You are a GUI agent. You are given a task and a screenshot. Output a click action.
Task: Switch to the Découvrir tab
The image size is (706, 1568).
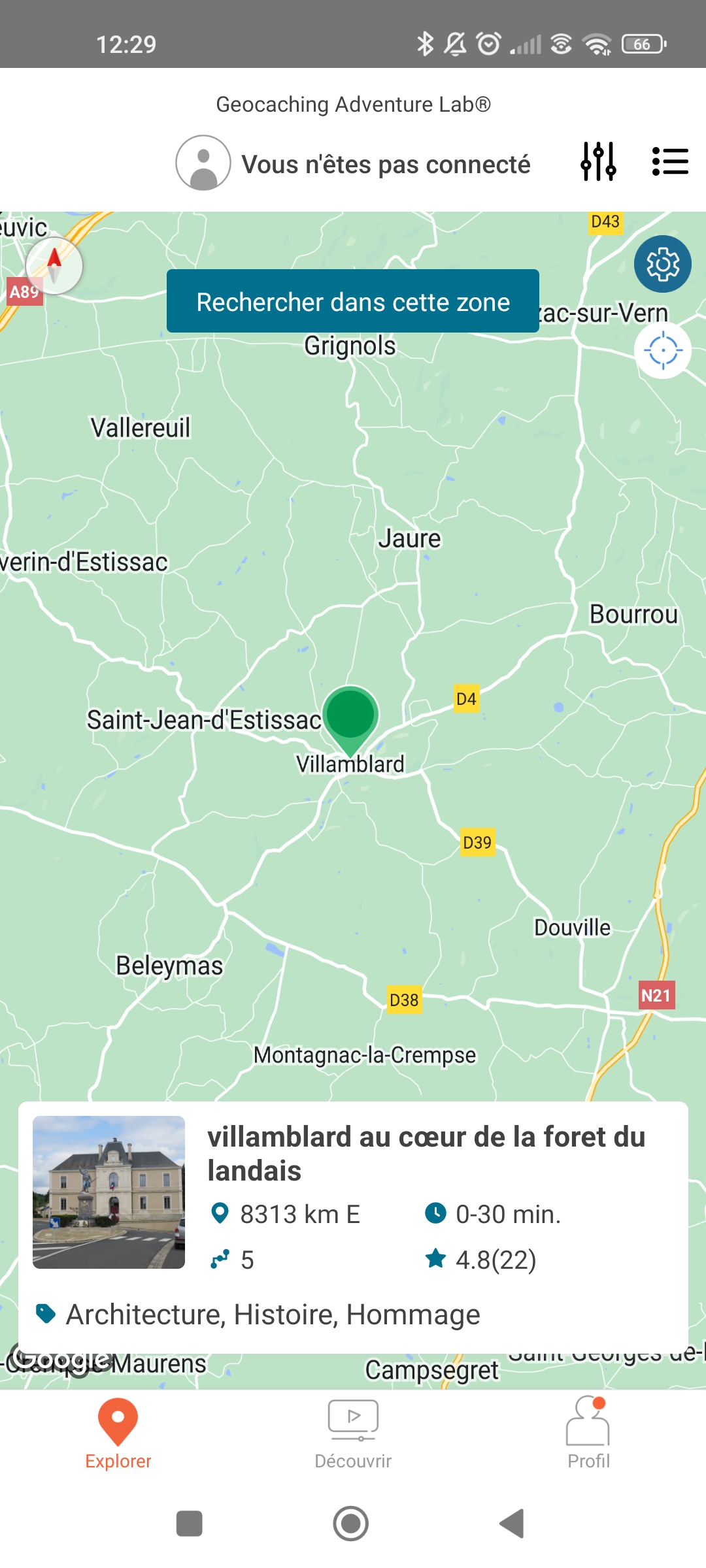[x=353, y=1435]
